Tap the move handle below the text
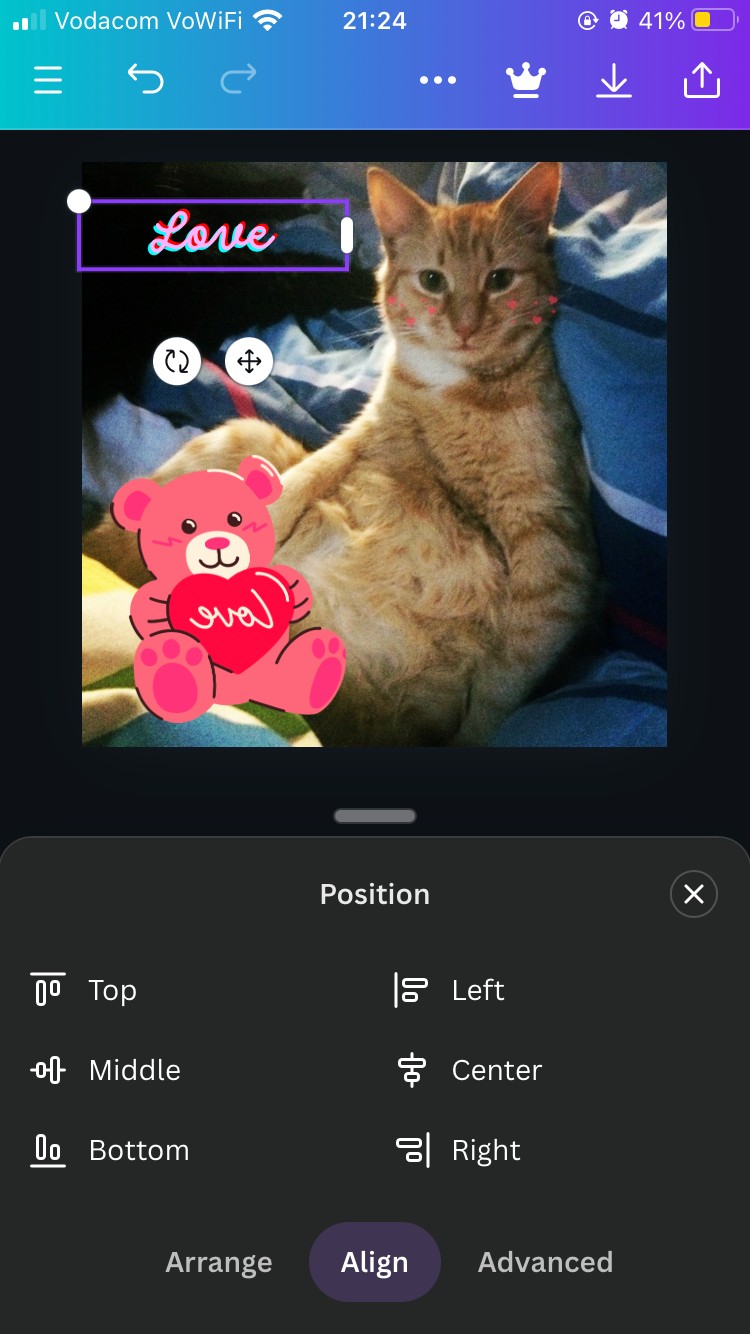The image size is (750, 1334). point(249,361)
